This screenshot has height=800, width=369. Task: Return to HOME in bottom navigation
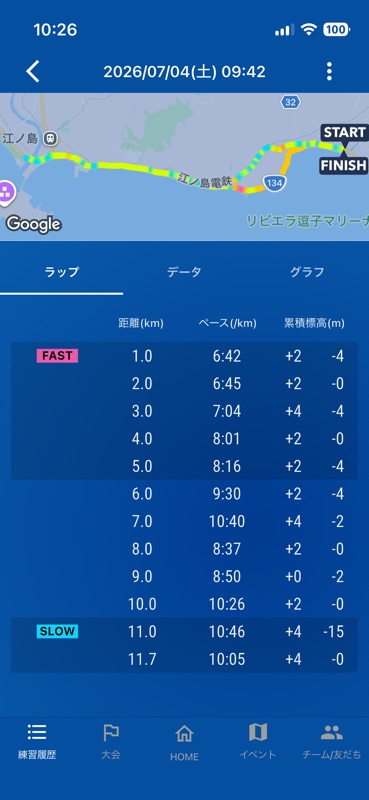(x=184, y=743)
